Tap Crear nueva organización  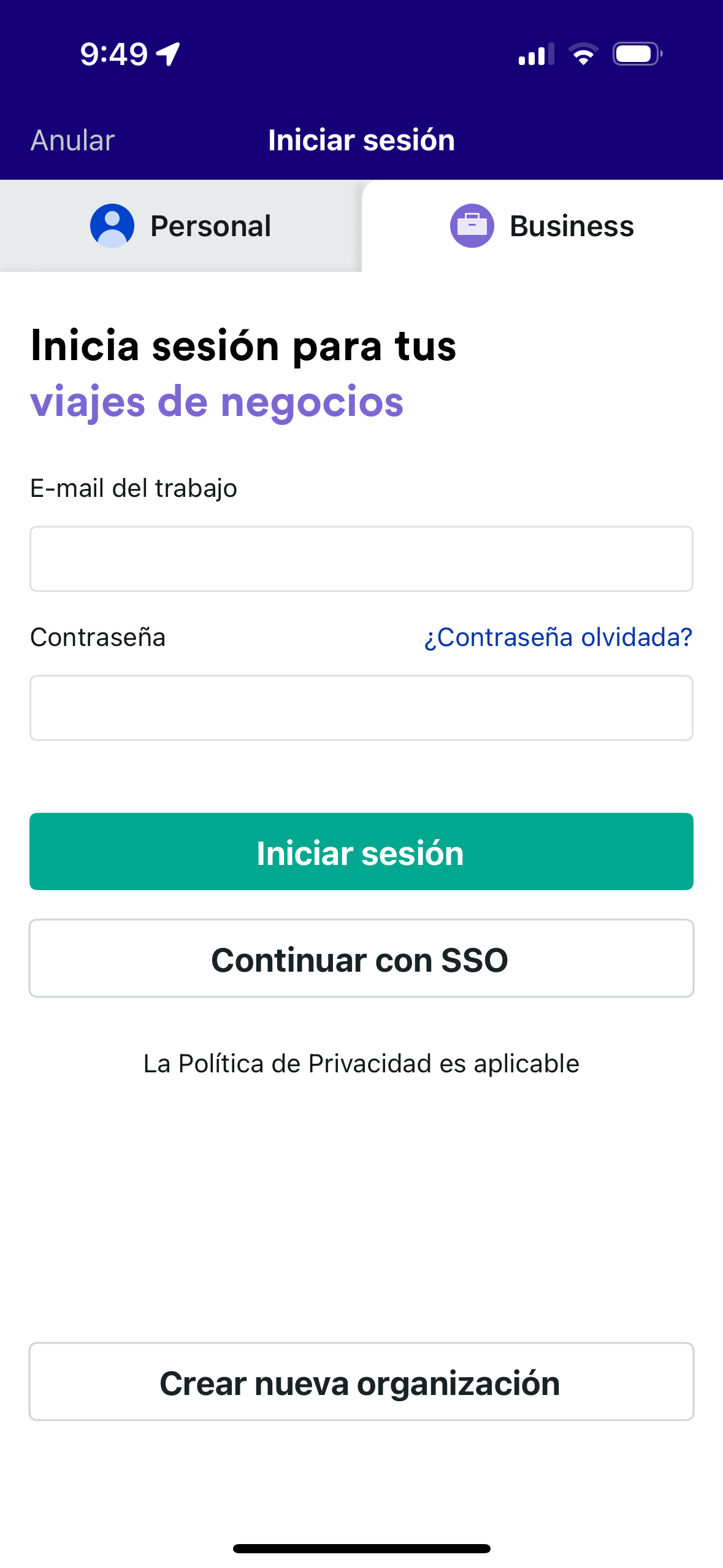pyautogui.click(x=361, y=1382)
